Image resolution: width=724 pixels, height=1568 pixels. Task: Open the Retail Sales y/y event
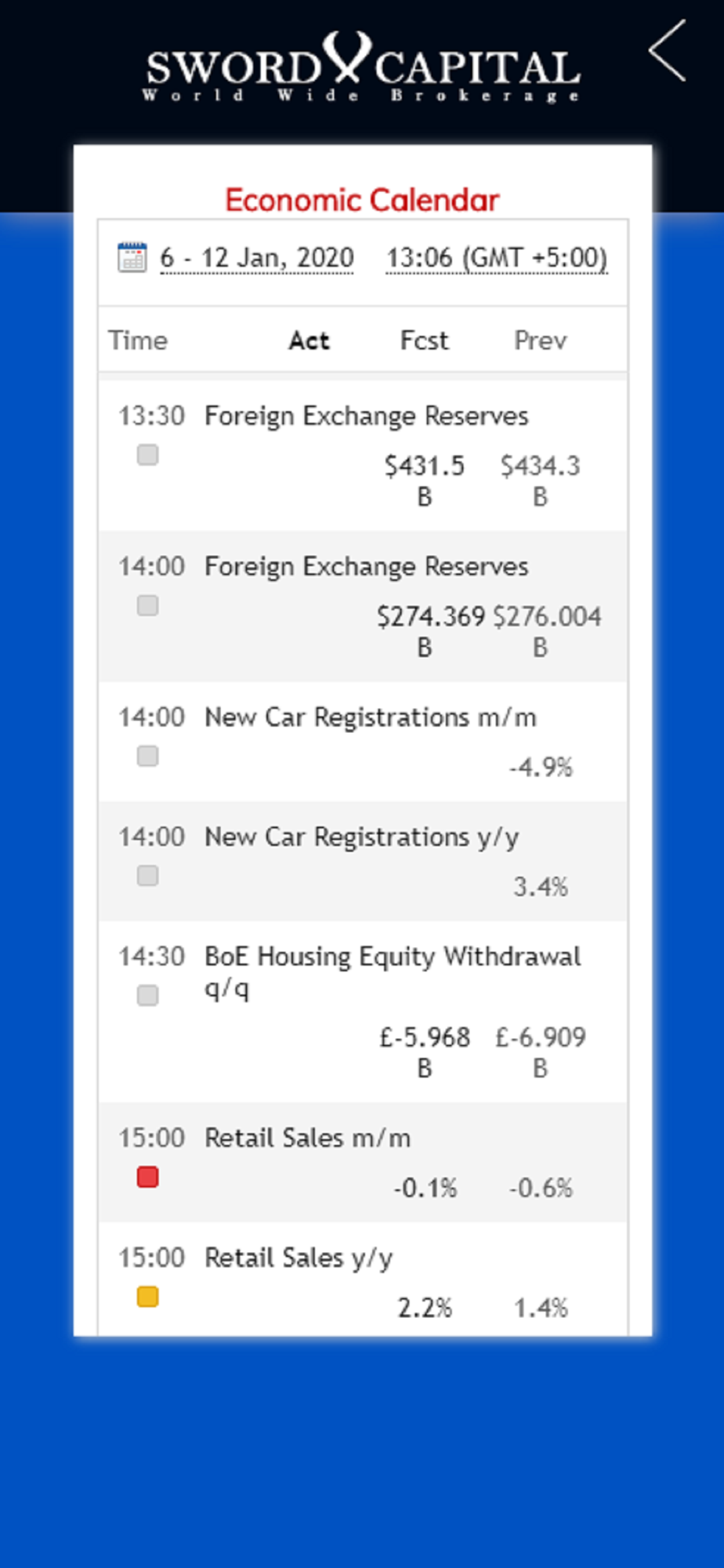pyautogui.click(x=363, y=1279)
